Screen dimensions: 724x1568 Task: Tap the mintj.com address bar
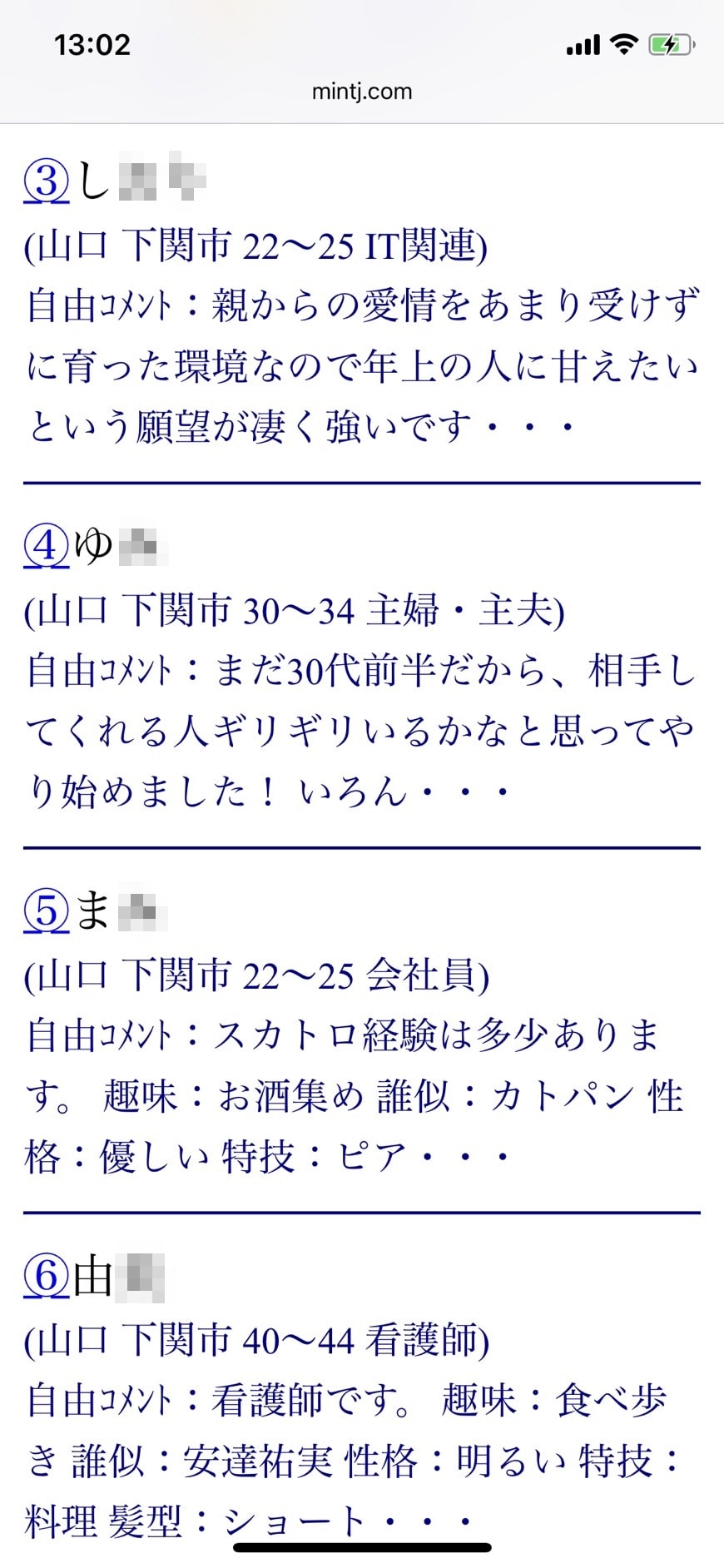coord(361,92)
